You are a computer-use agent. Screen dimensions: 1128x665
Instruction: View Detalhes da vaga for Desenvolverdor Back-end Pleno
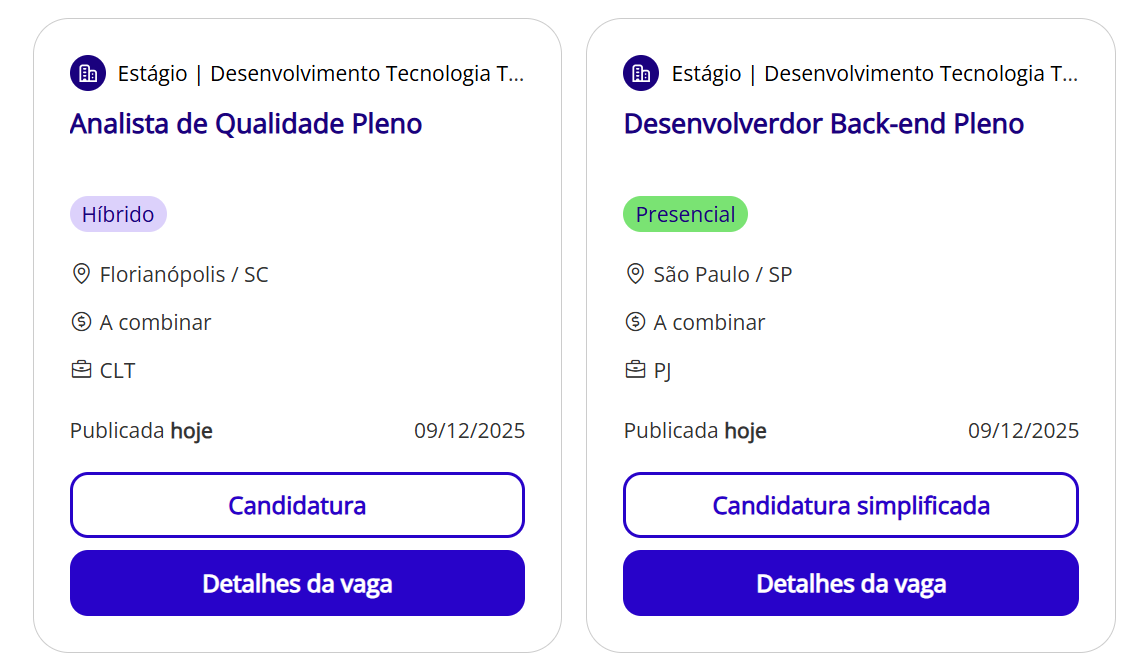850,583
